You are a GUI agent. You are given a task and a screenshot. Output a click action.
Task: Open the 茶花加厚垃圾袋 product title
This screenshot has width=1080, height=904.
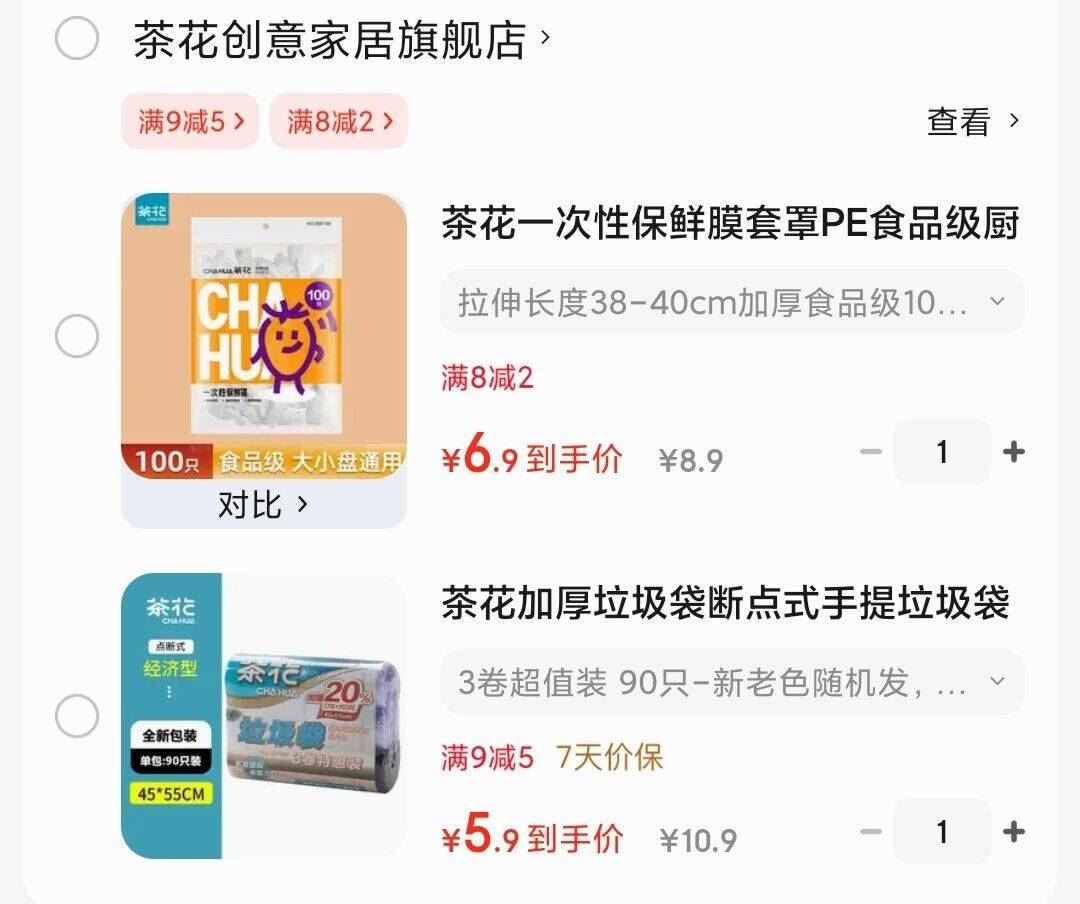tap(725, 603)
